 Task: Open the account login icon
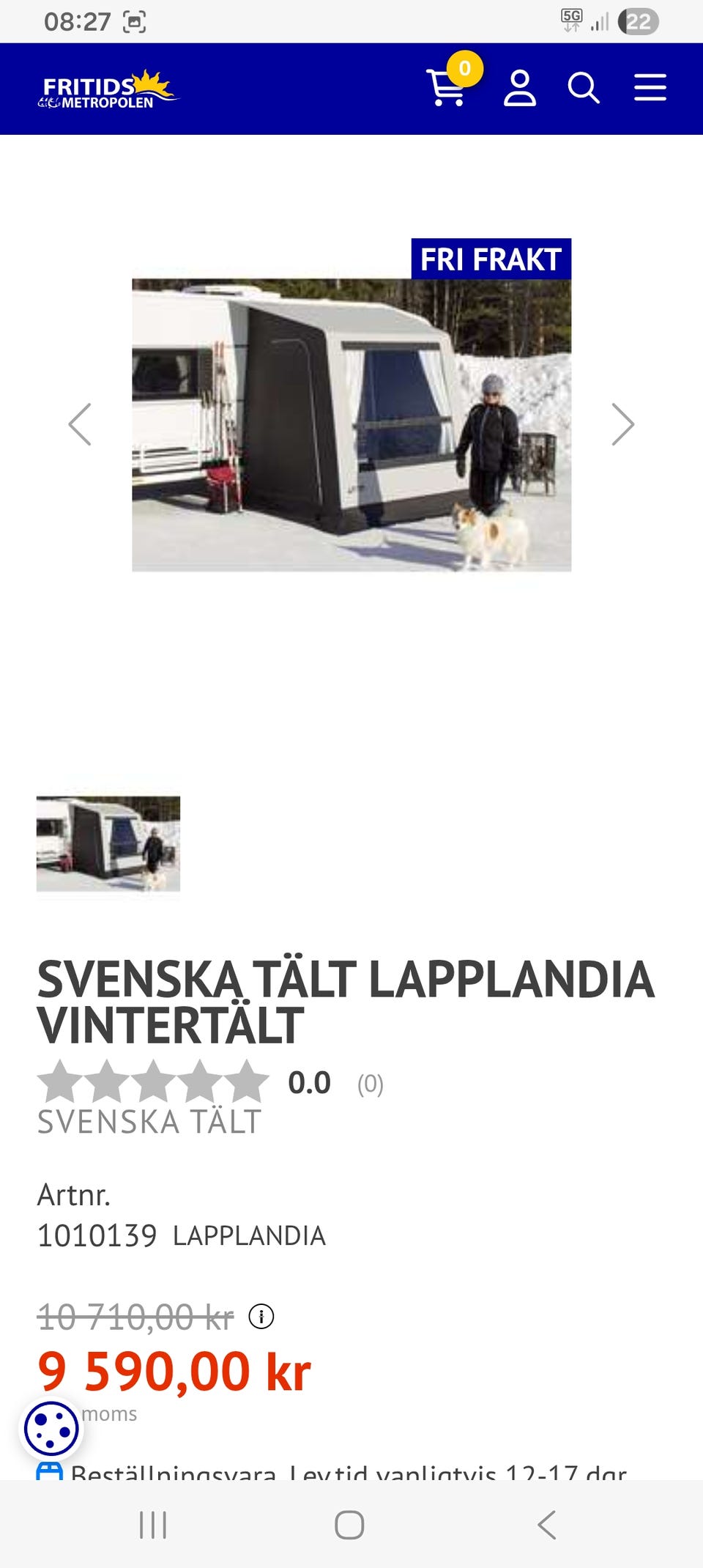521,88
